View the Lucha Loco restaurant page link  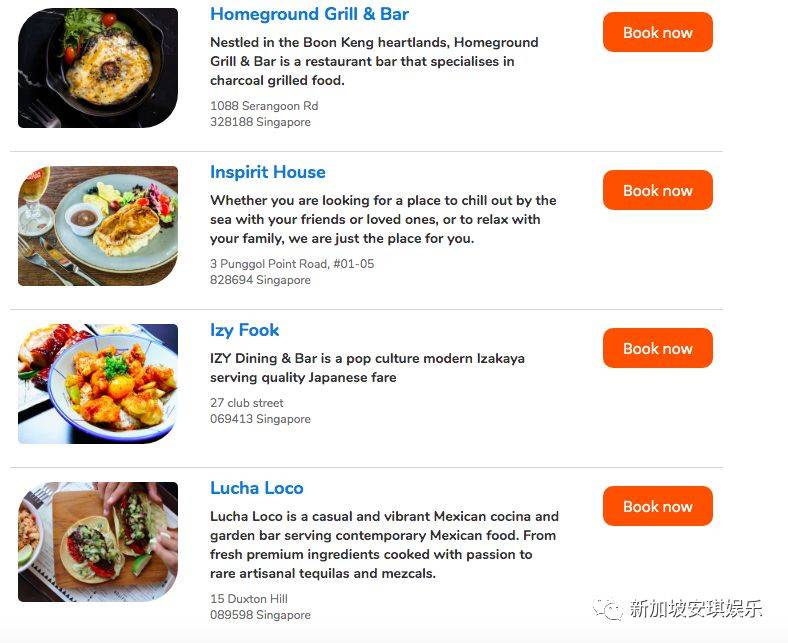click(256, 488)
